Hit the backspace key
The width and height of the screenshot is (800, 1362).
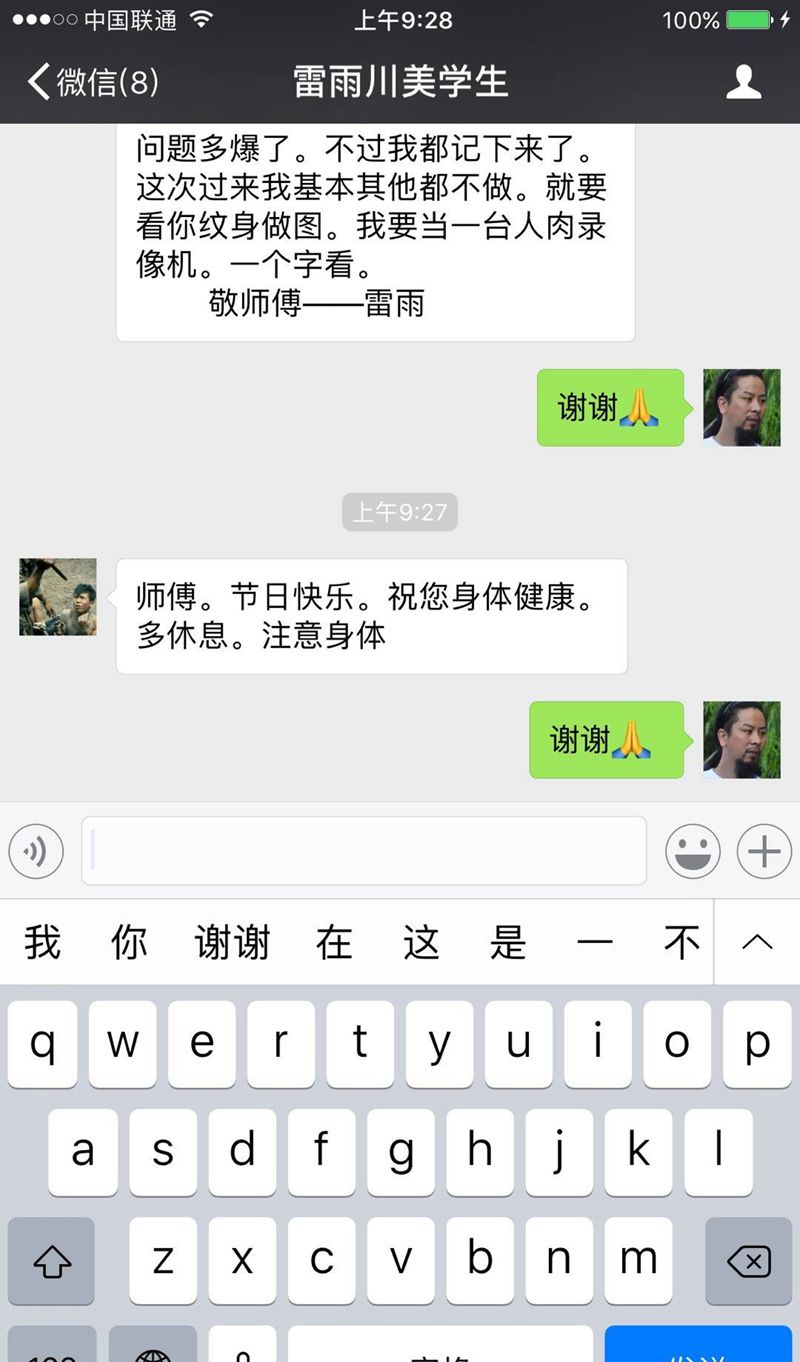point(748,1261)
